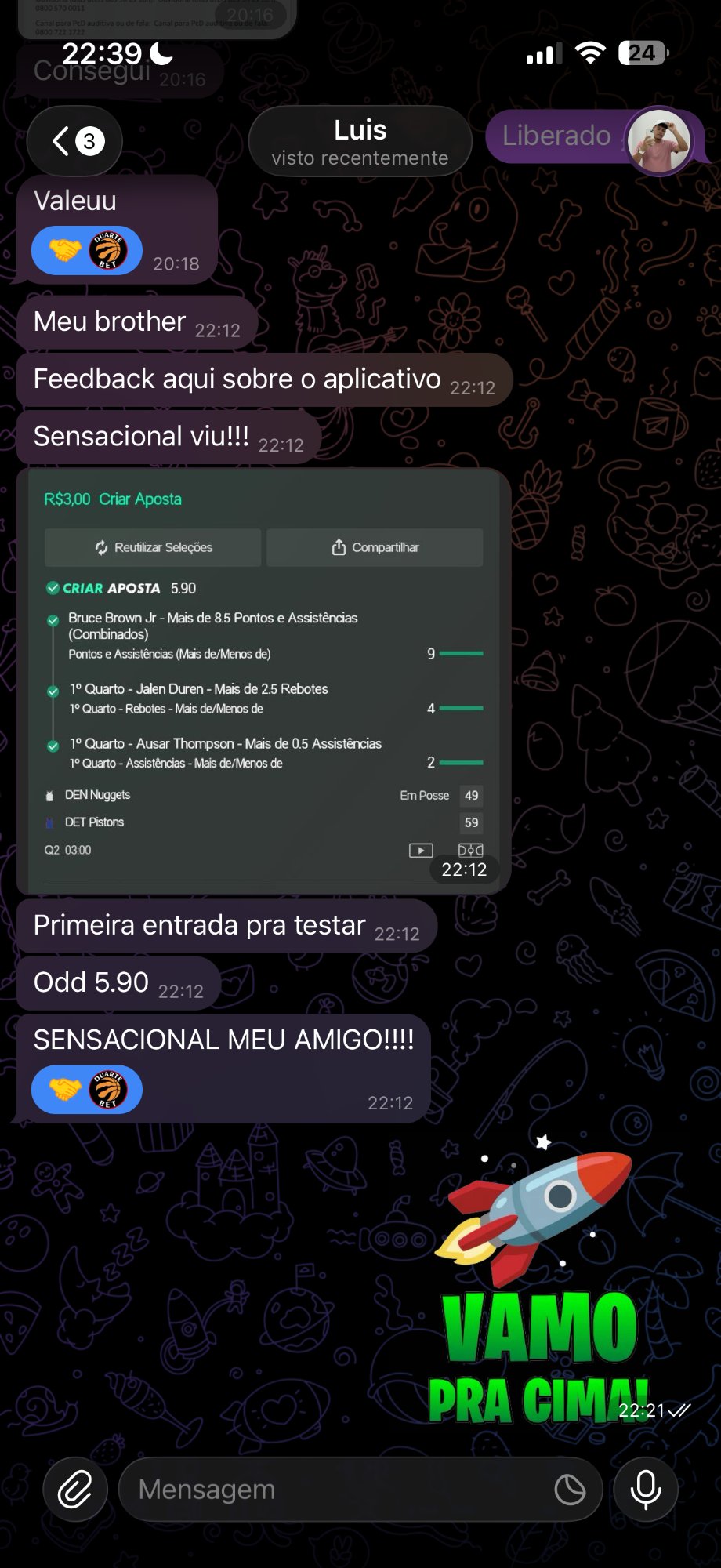The image size is (721, 1568).
Task: Tap the TV broadcast icon next to the play button
Action: point(471,850)
